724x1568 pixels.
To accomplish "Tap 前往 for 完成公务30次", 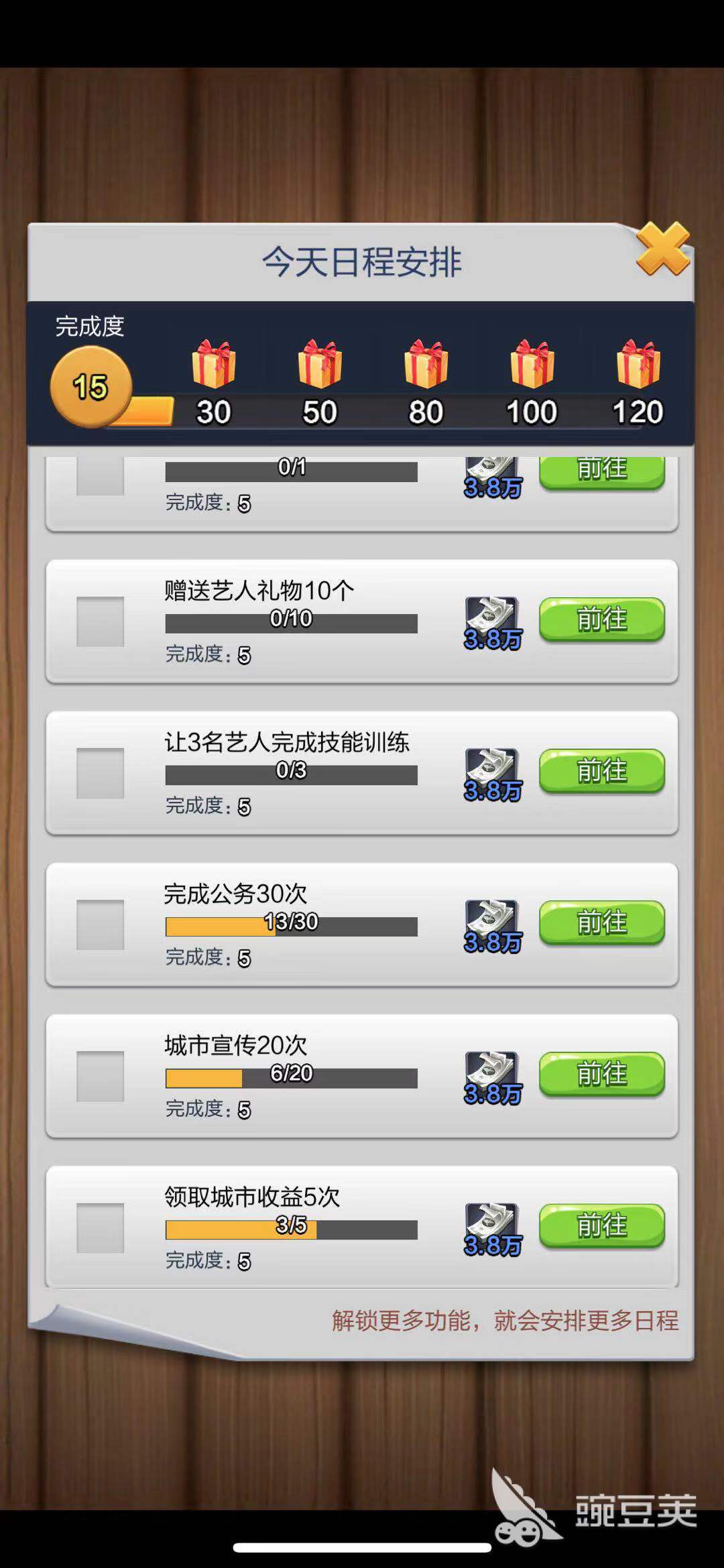I will 601,922.
